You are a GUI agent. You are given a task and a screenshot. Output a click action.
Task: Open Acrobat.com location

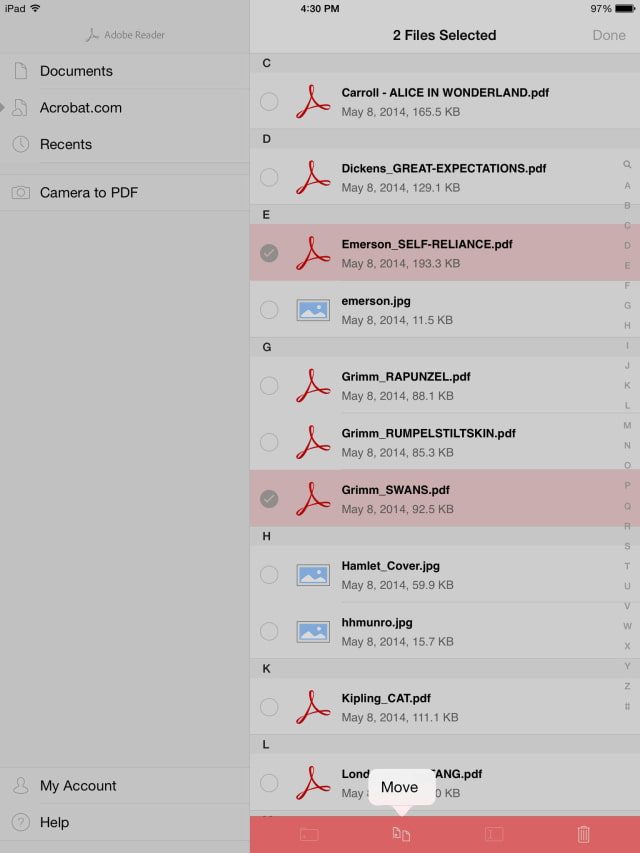click(81, 108)
